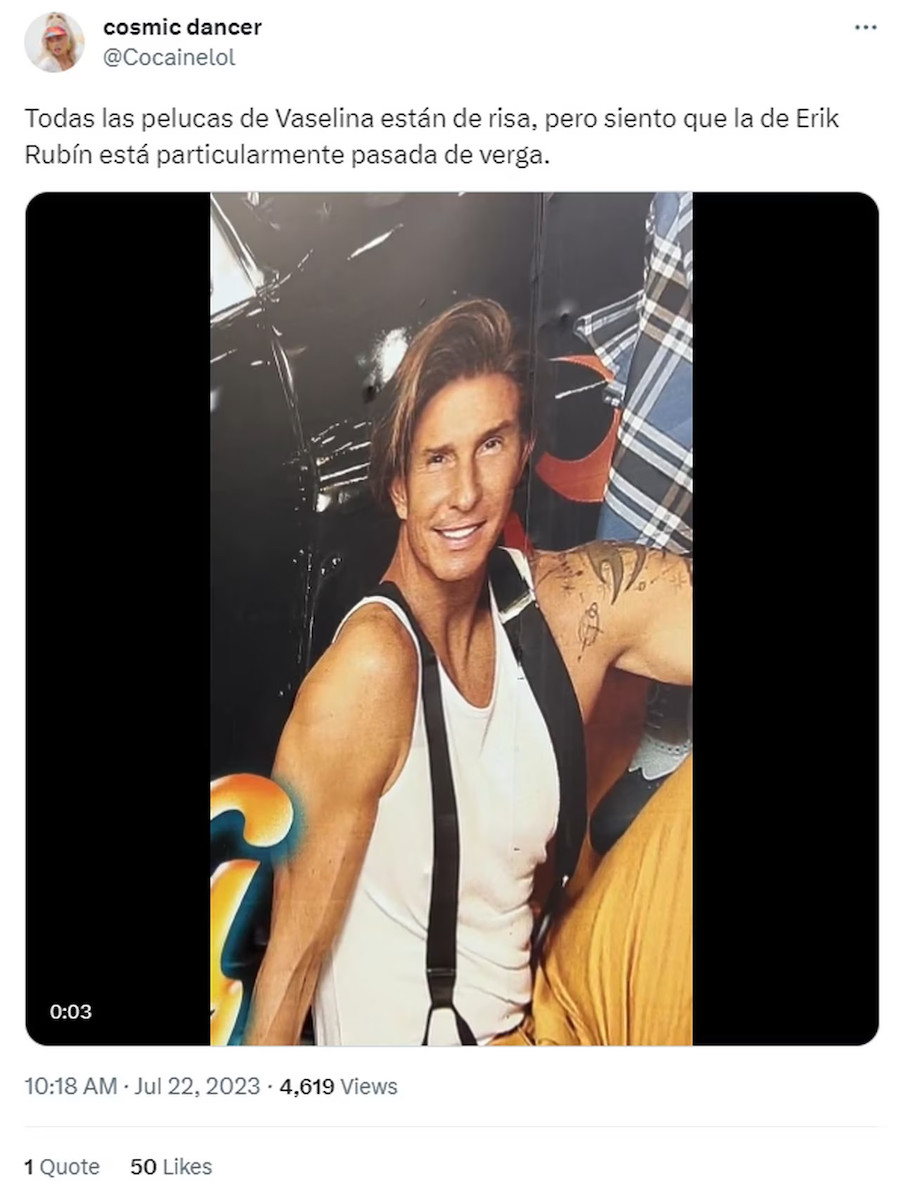The image size is (900, 1194).
Task: Open the tweet's three-dot overflow menu
Action: pos(865,28)
